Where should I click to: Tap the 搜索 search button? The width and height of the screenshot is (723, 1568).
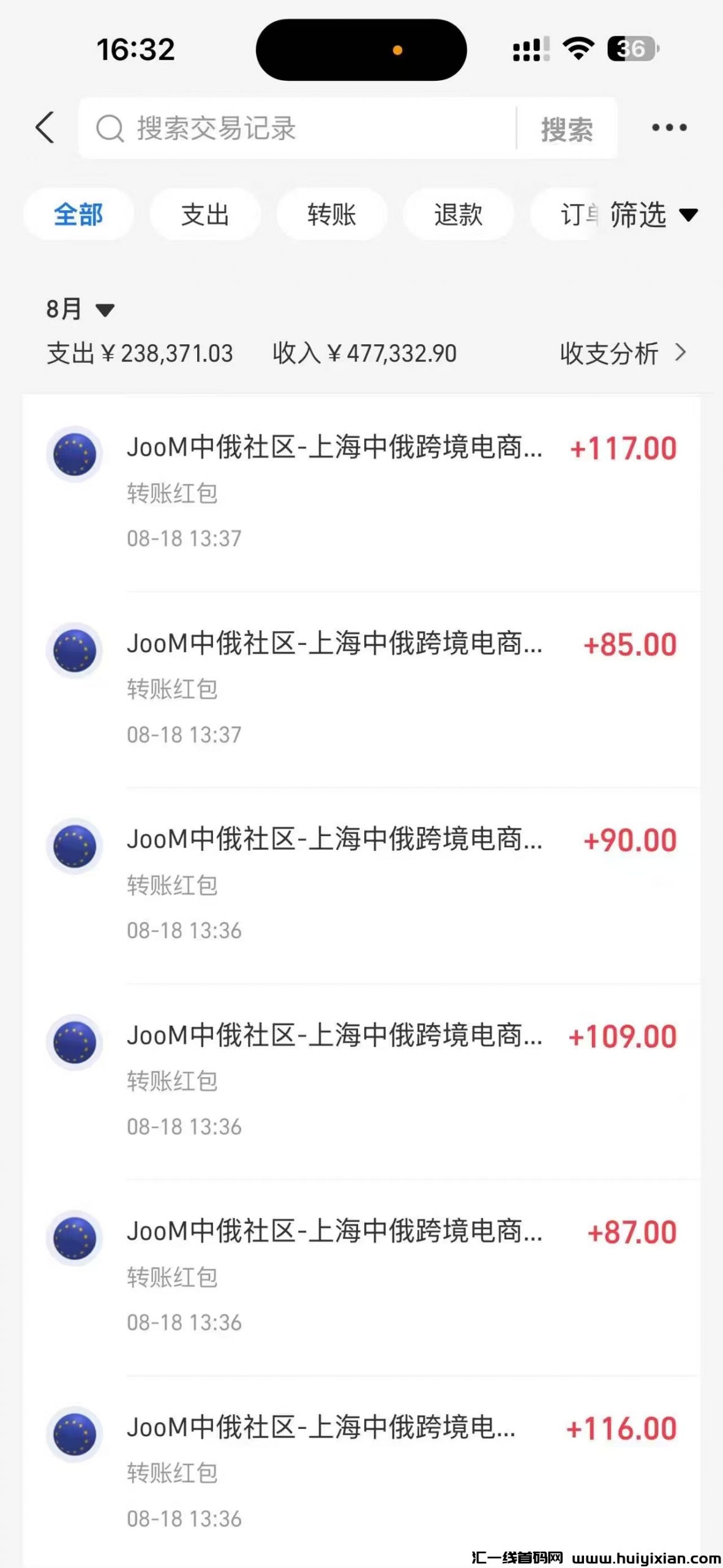[x=567, y=129]
